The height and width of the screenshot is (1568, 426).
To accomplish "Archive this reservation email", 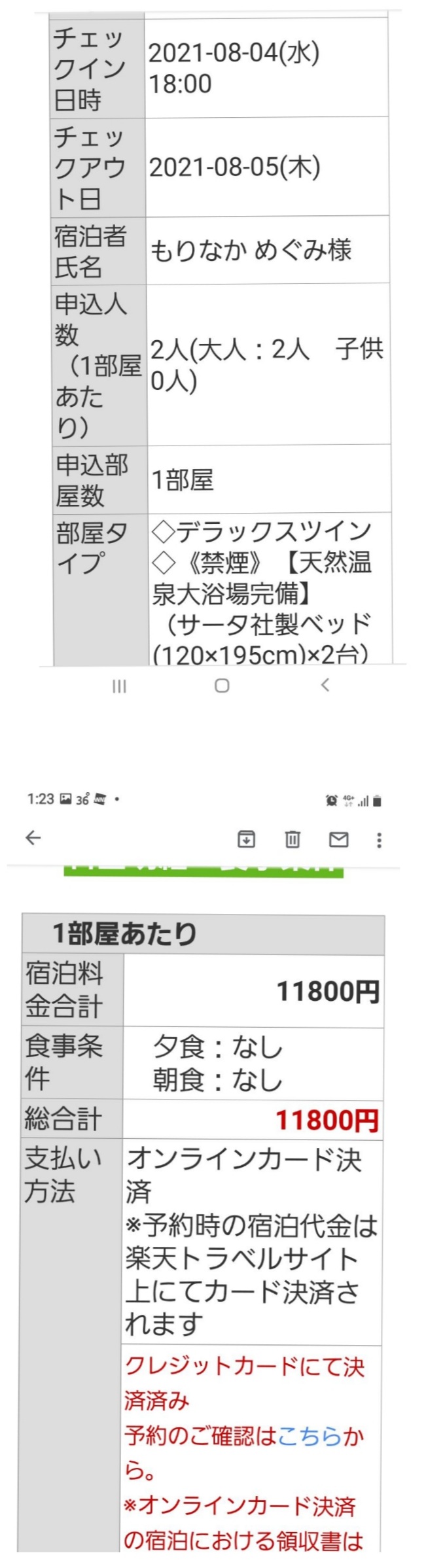I will [246, 839].
